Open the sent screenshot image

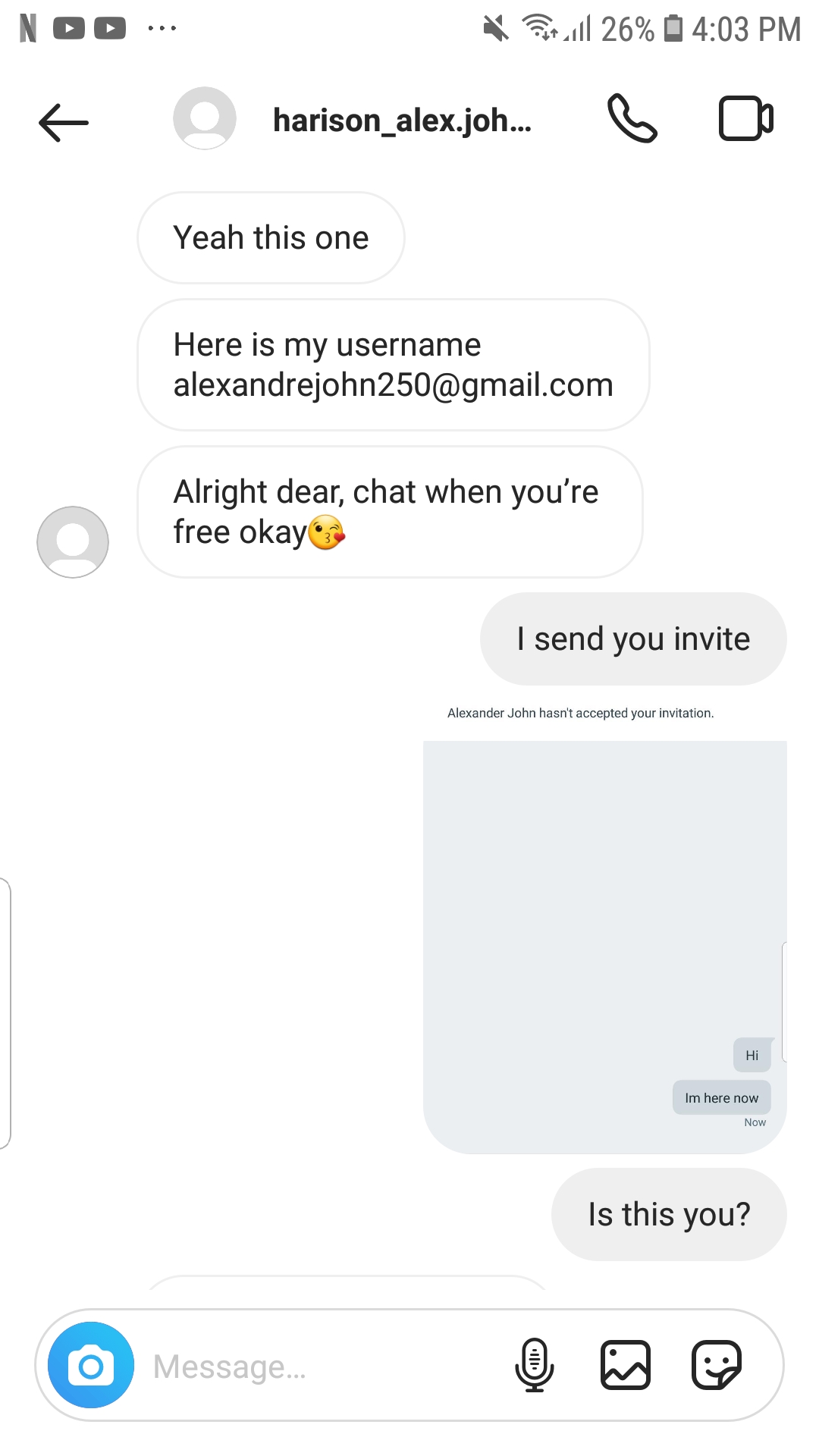click(x=604, y=947)
